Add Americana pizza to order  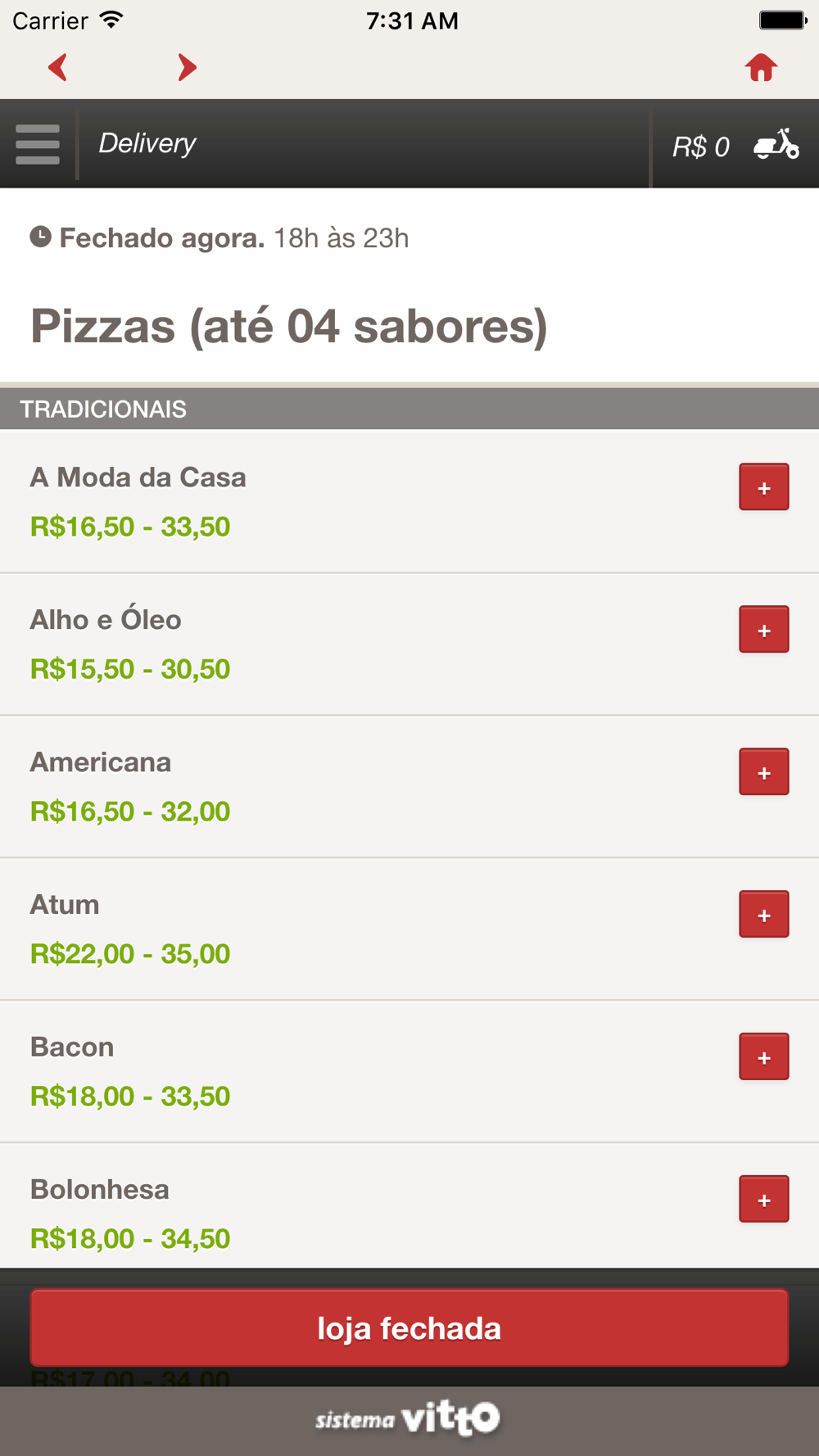[763, 772]
